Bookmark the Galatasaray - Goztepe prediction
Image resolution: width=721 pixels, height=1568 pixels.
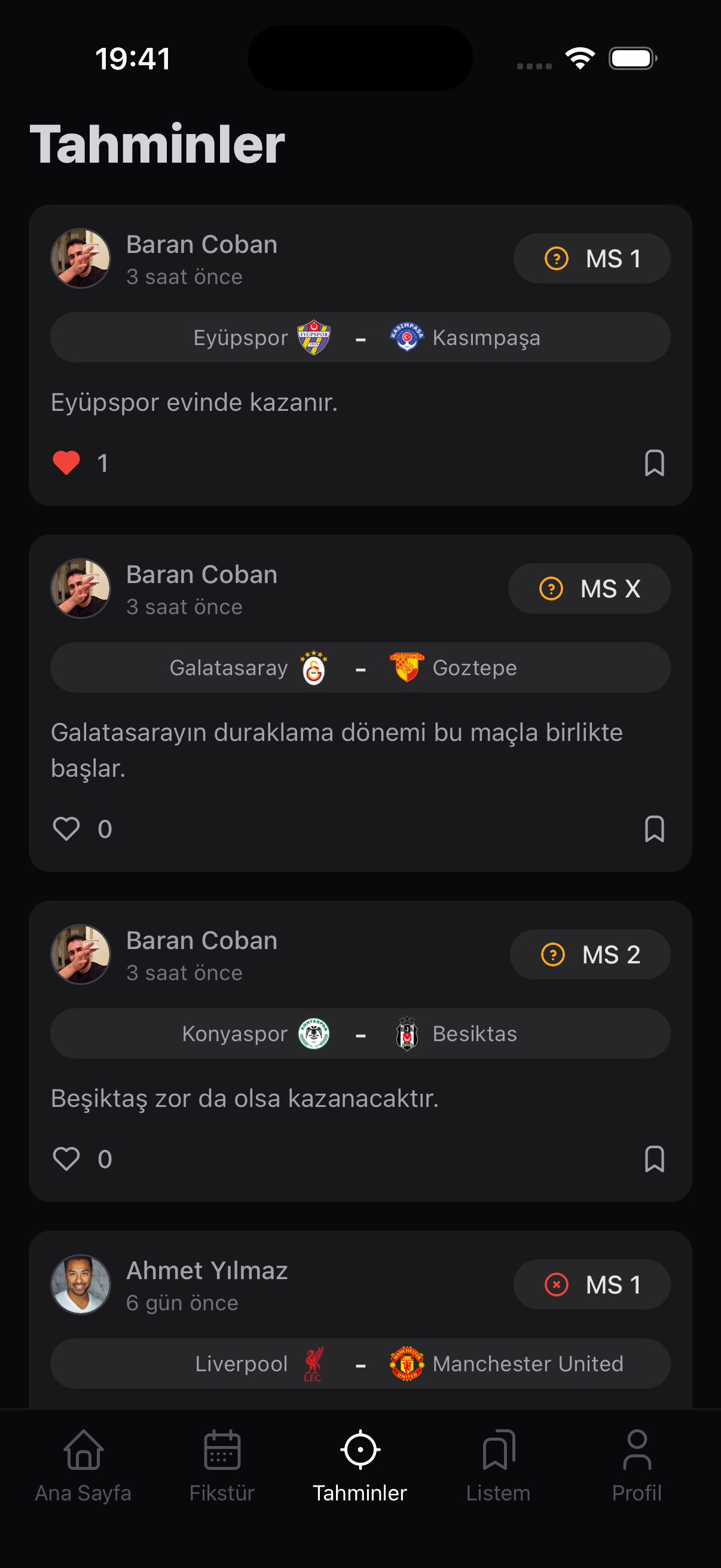pyautogui.click(x=654, y=829)
